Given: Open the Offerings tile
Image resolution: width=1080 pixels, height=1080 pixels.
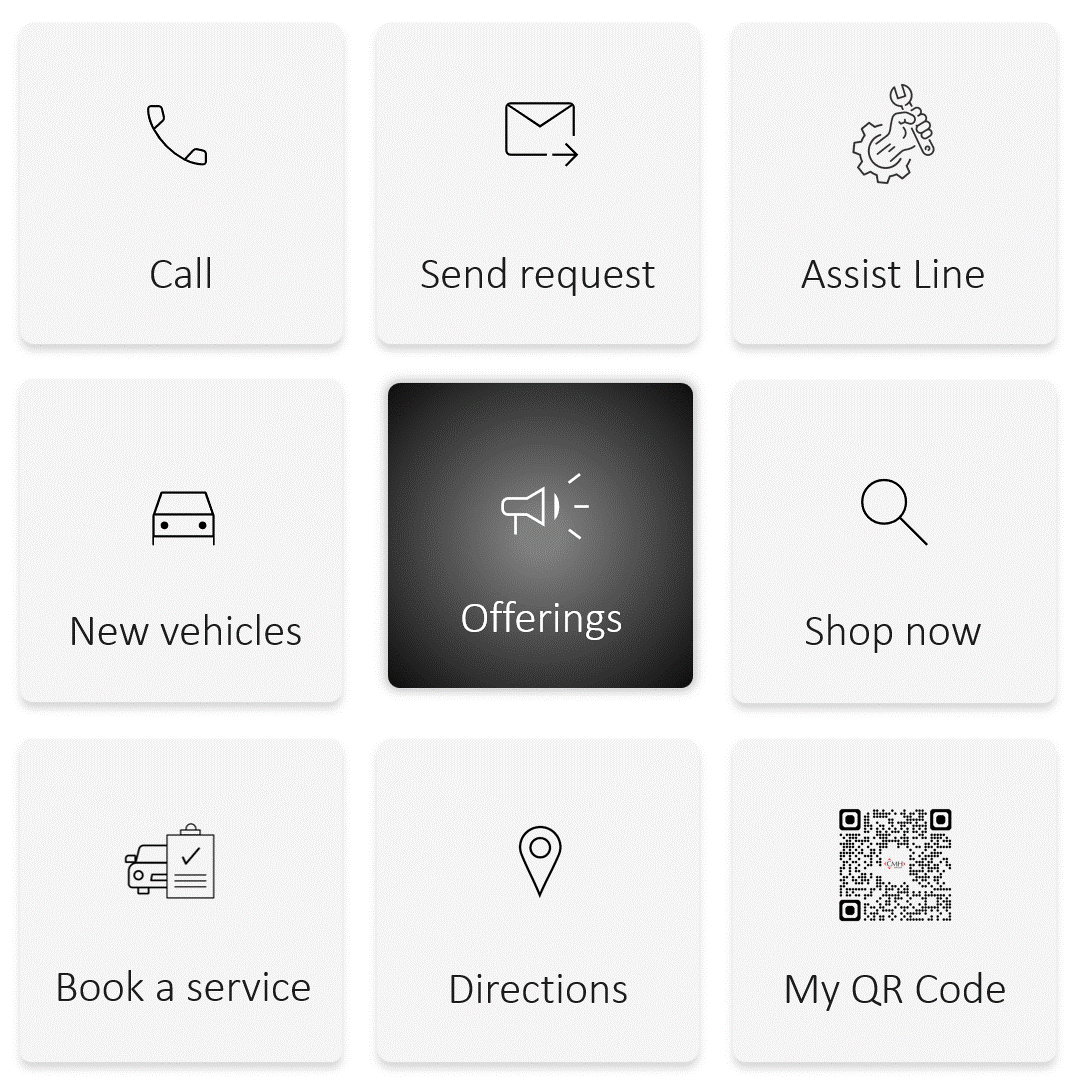Looking at the screenshot, I should coord(540,536).
